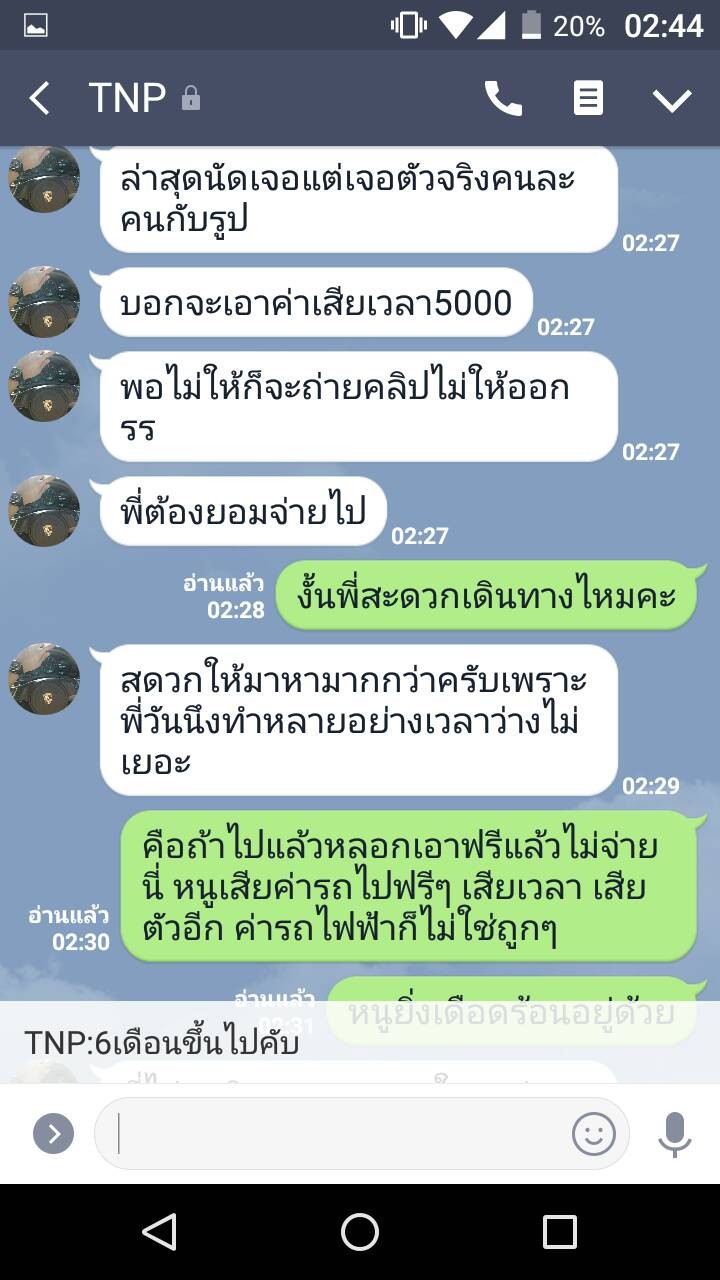Expand the attachment arrow beside the input
This screenshot has height=1280, width=720.
point(54,1134)
